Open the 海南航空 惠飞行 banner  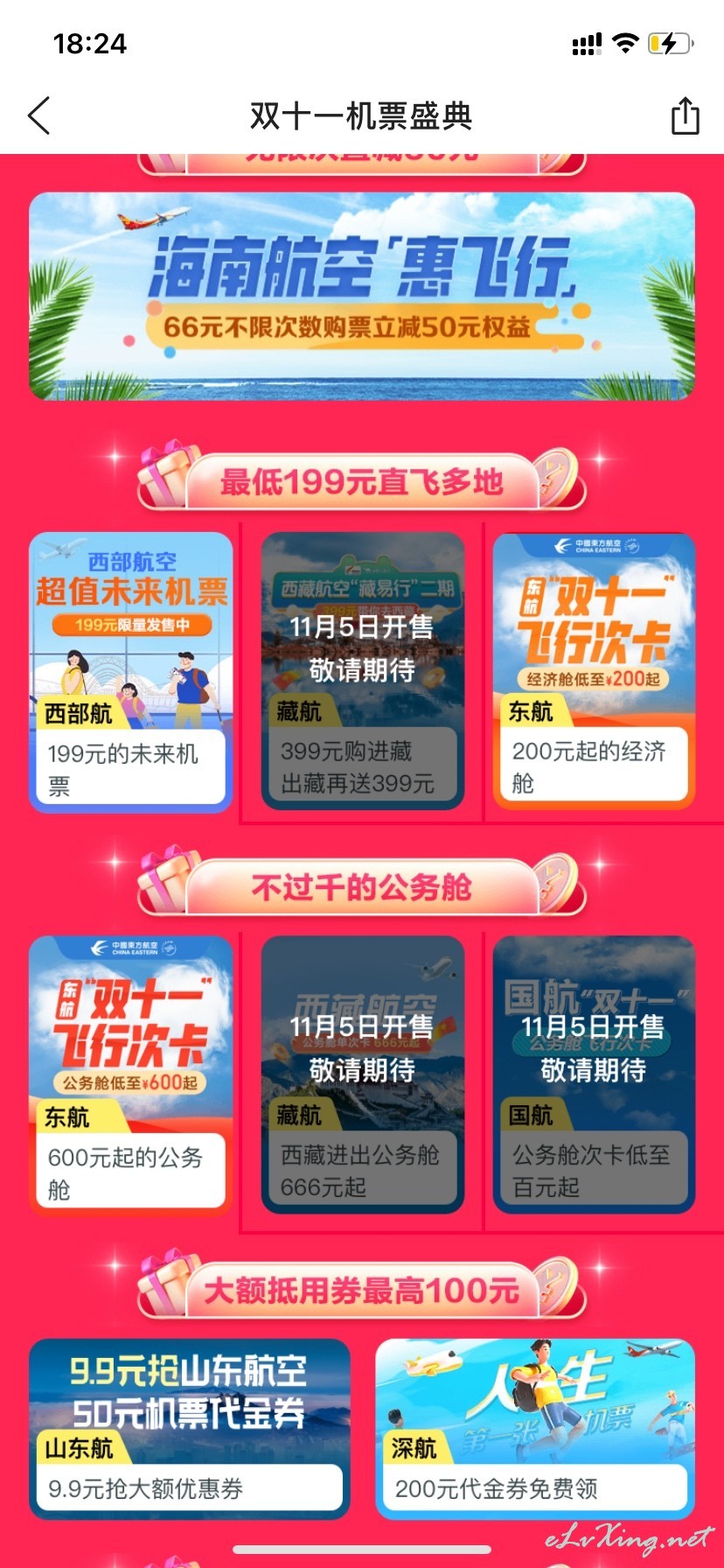click(362, 296)
